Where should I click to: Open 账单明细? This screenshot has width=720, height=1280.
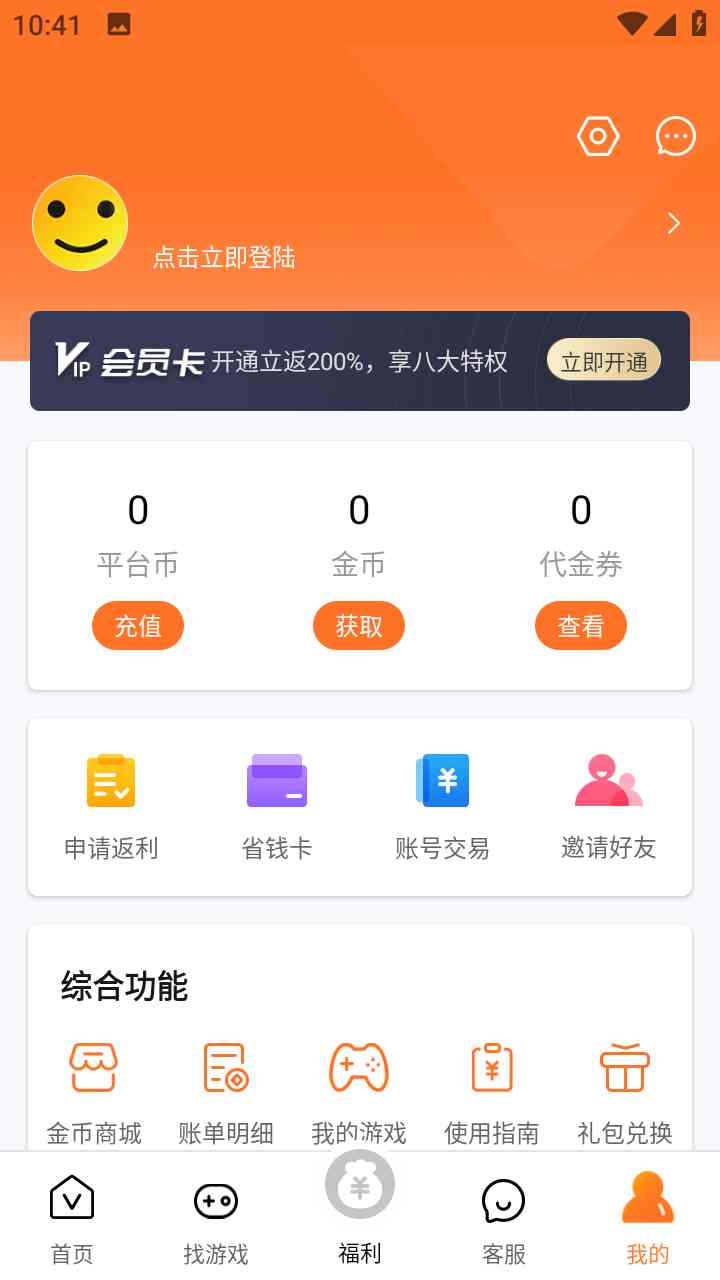click(x=226, y=1090)
